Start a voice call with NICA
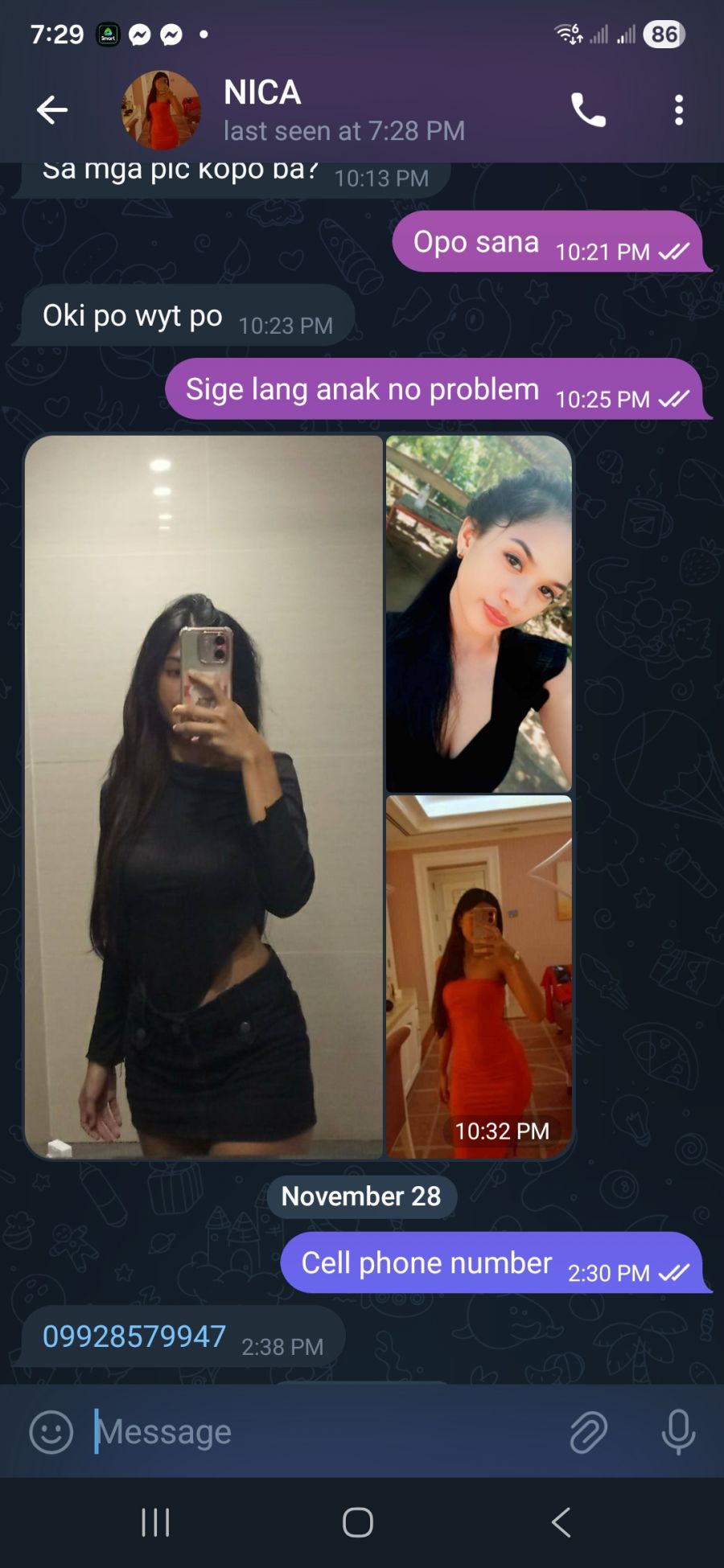The width and height of the screenshot is (724, 1568). click(x=588, y=110)
